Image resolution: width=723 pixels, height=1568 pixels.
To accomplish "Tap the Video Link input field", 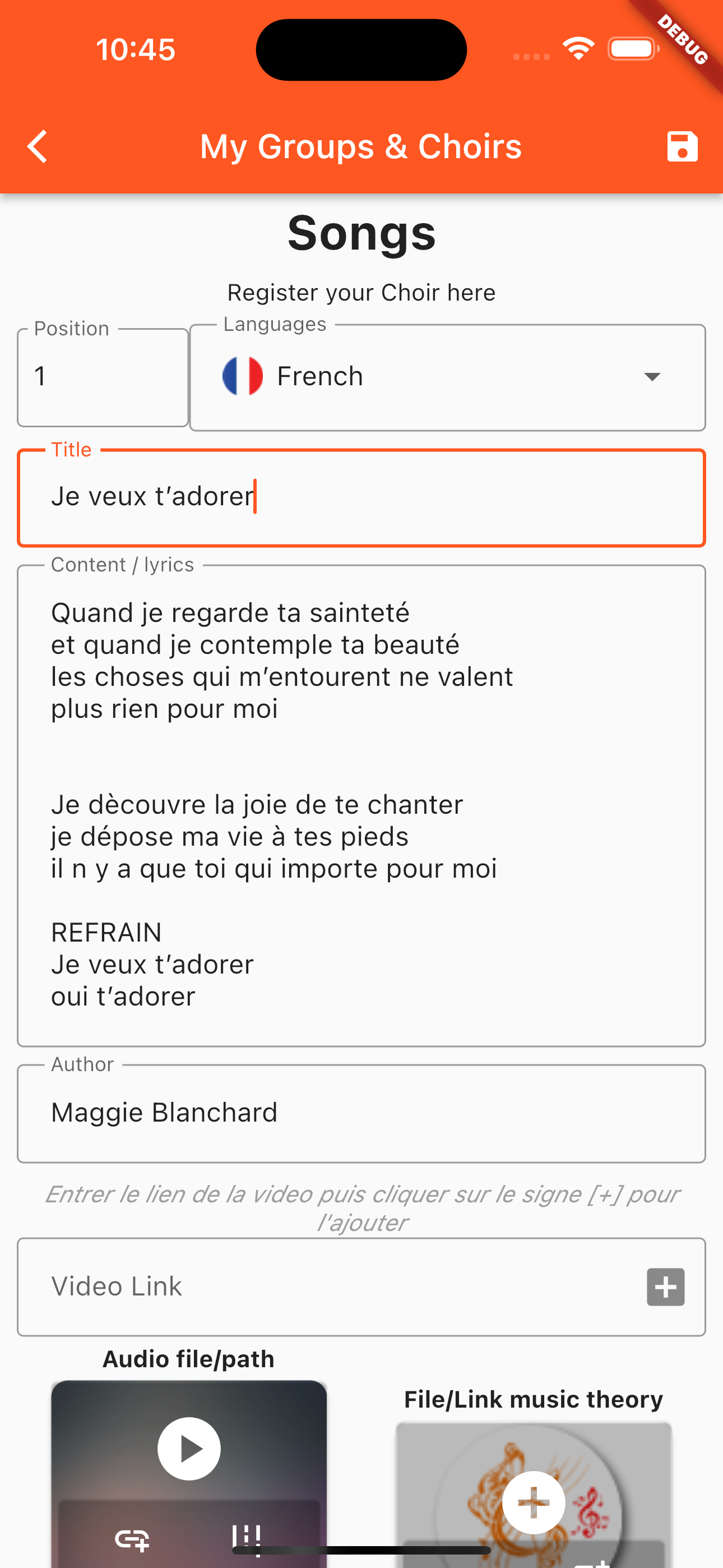I will point(328,1286).
